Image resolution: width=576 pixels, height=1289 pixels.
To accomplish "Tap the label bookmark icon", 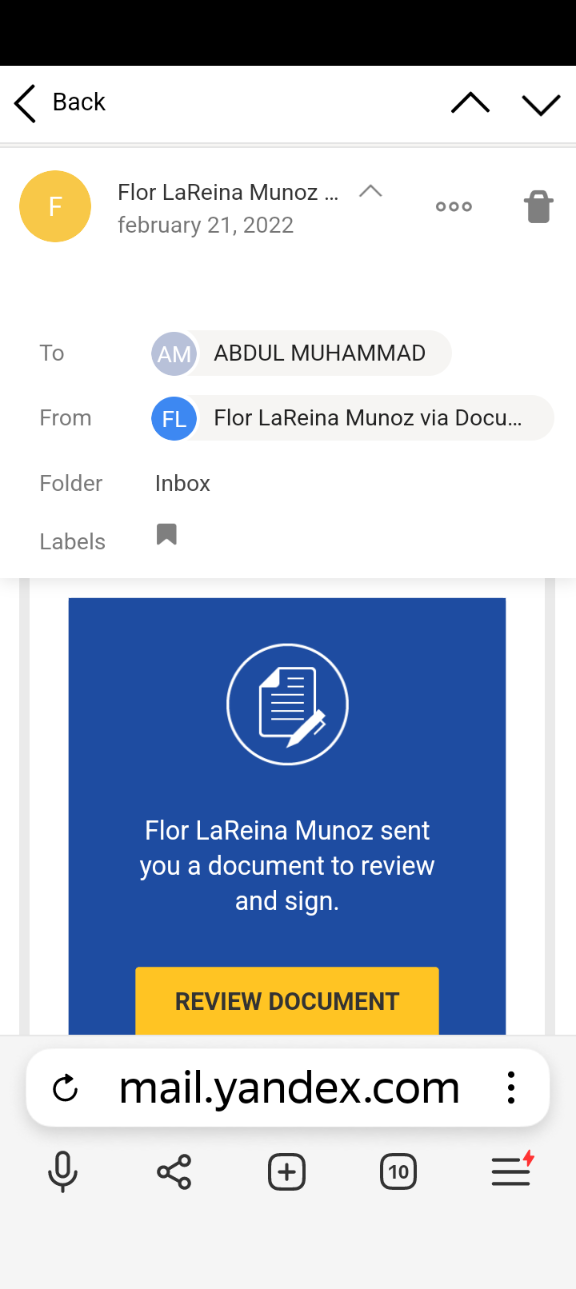I will tap(167, 535).
